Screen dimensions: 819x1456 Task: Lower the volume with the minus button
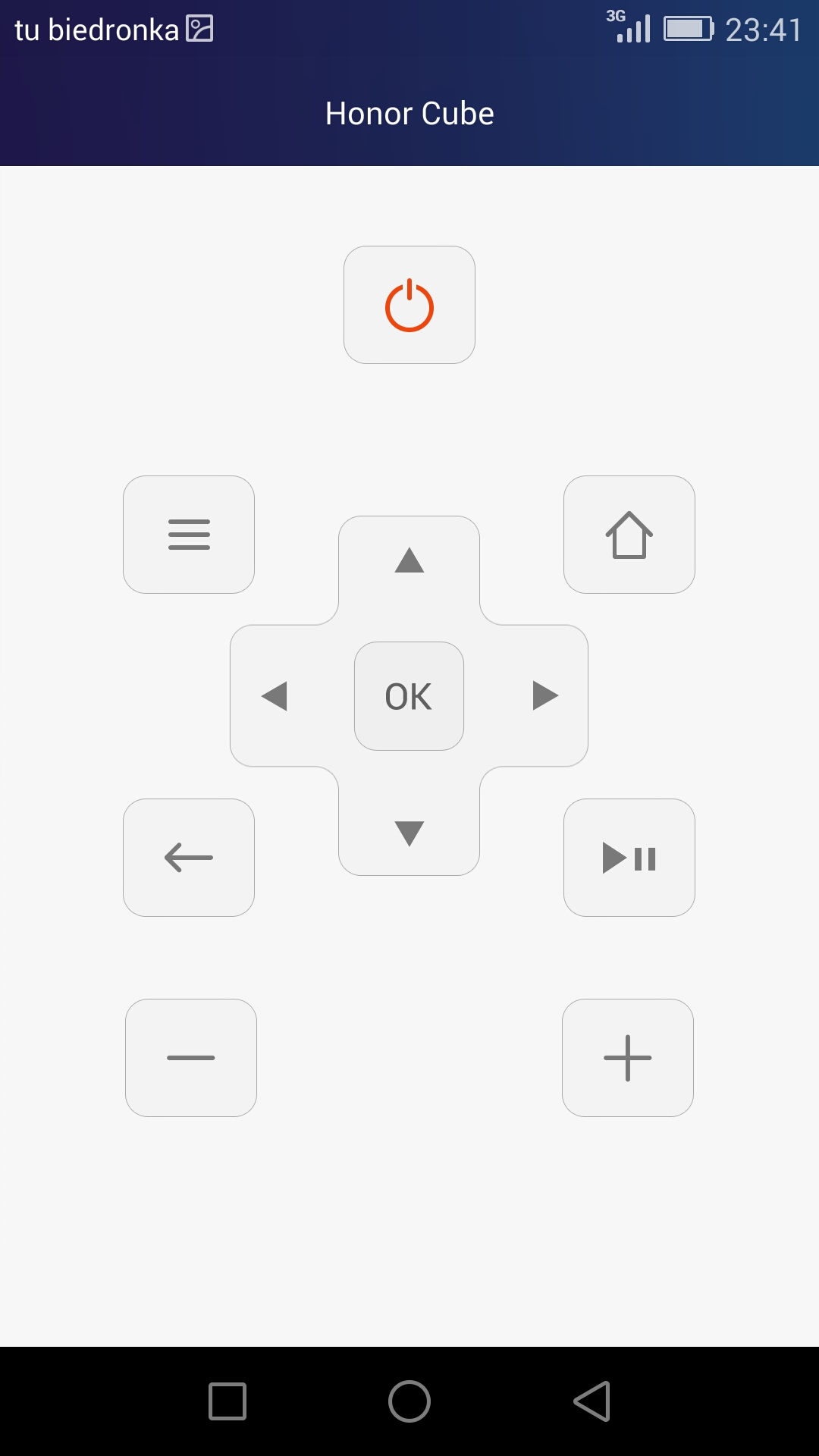(191, 1058)
